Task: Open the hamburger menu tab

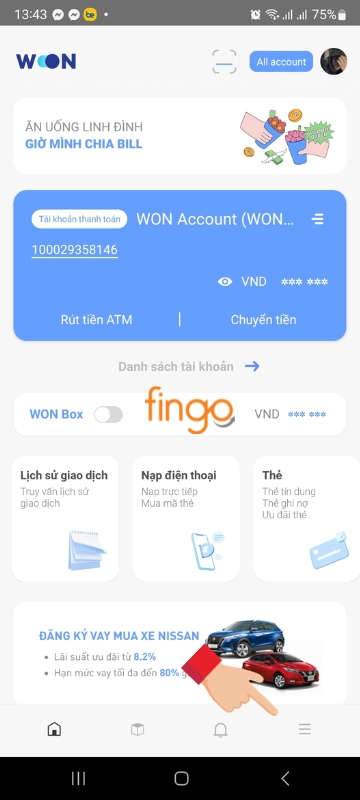Action: [x=304, y=730]
